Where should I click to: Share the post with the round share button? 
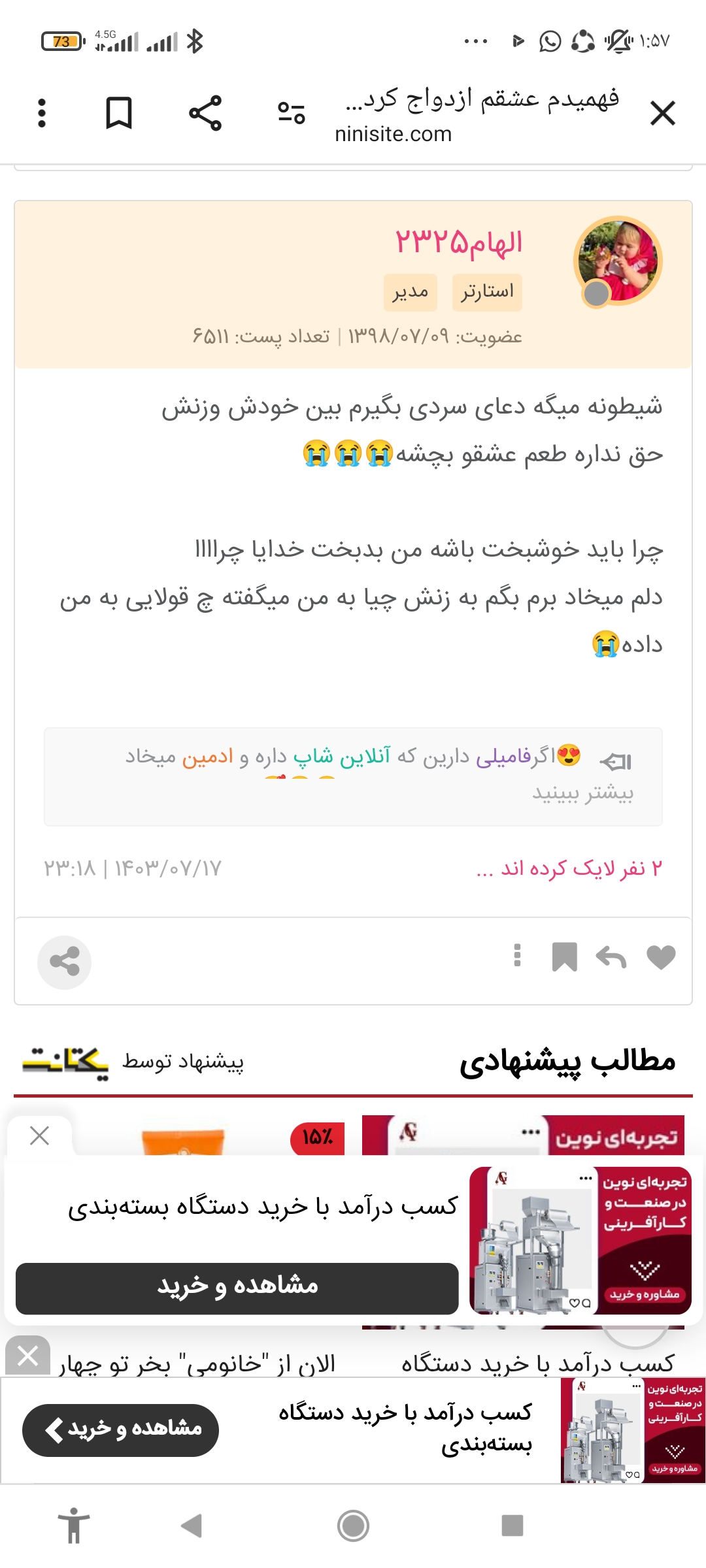[x=64, y=962]
